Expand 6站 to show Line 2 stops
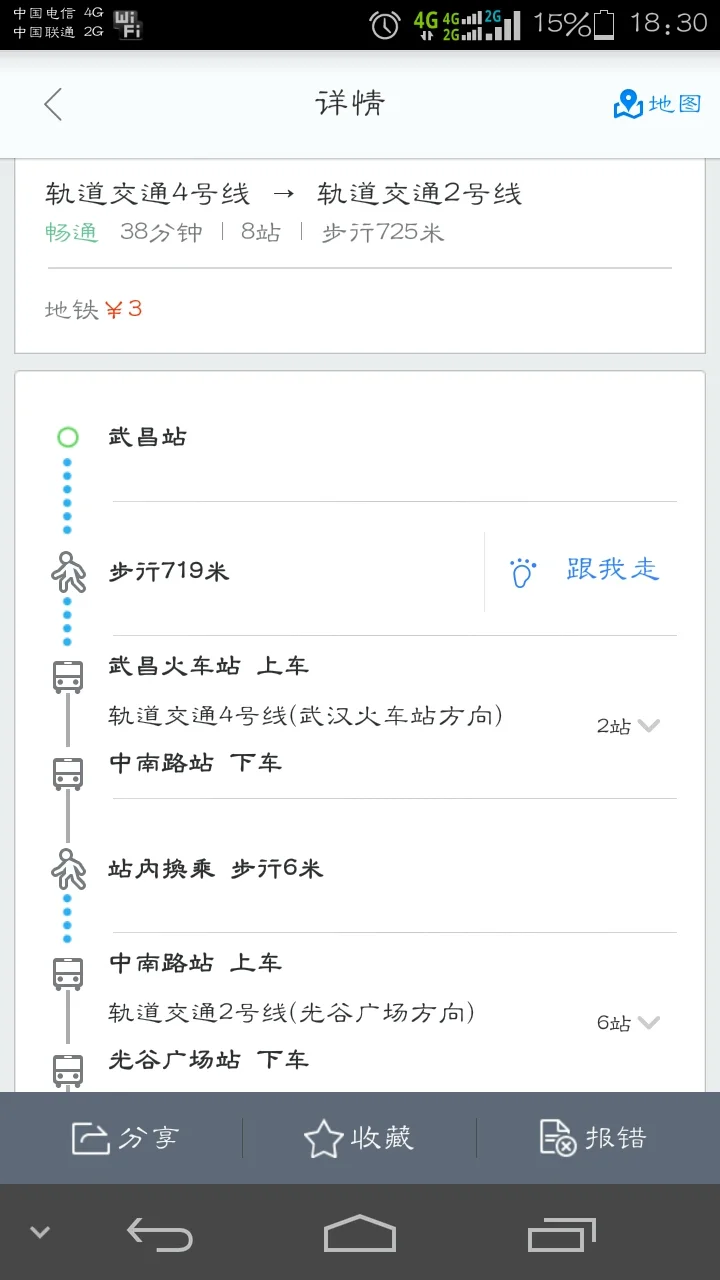The height and width of the screenshot is (1280, 720). pyautogui.click(x=630, y=1023)
